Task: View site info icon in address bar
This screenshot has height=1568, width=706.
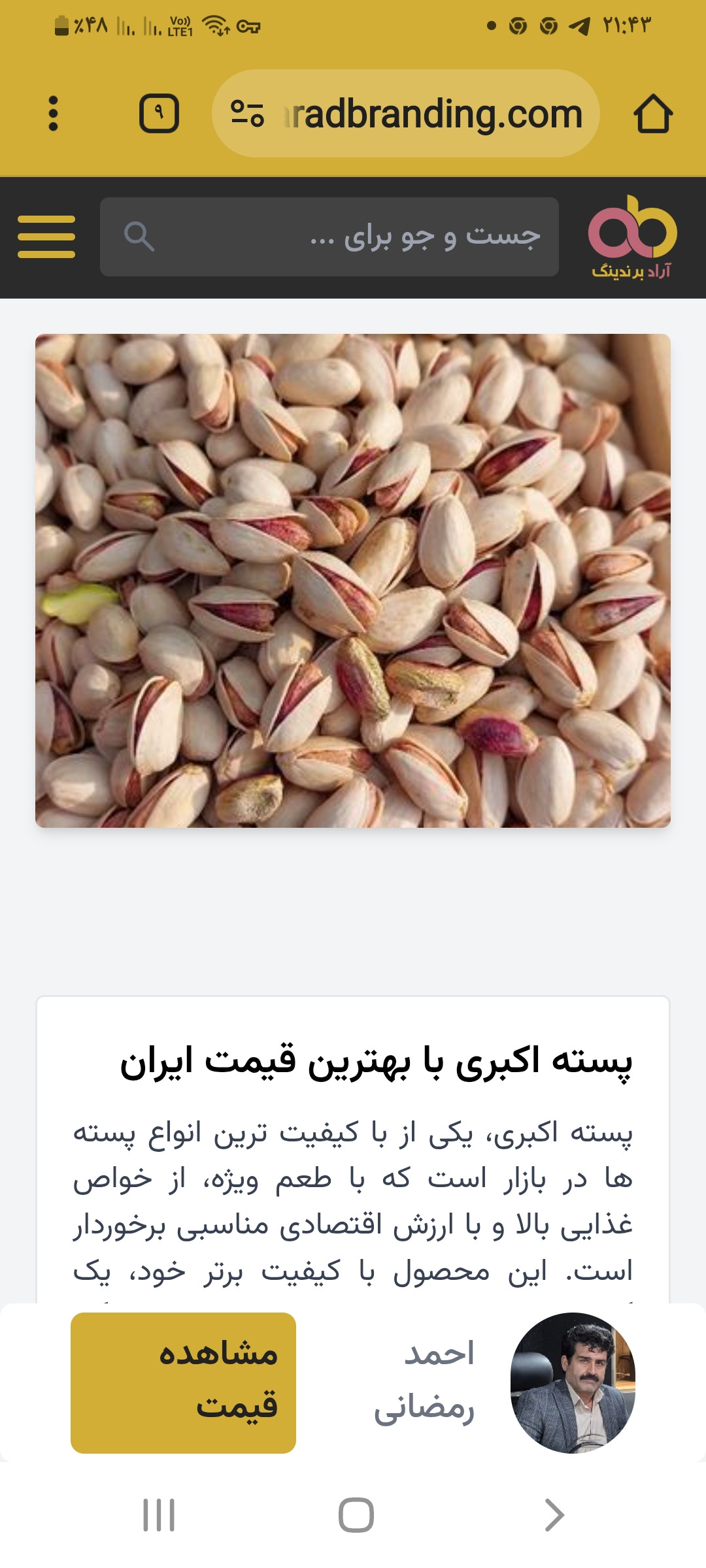Action: click(x=247, y=114)
